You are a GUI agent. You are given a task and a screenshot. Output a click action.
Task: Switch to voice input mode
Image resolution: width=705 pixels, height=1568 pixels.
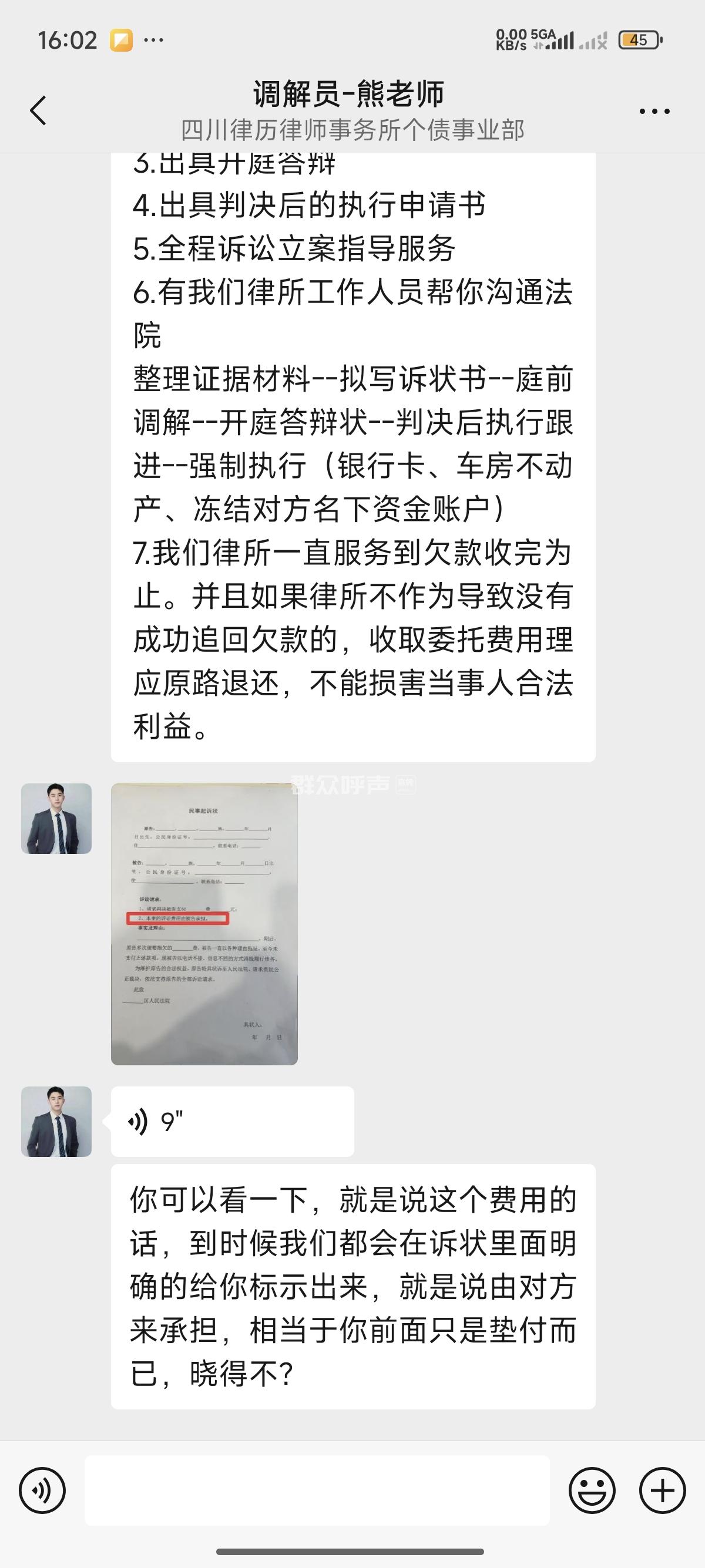point(42,1490)
